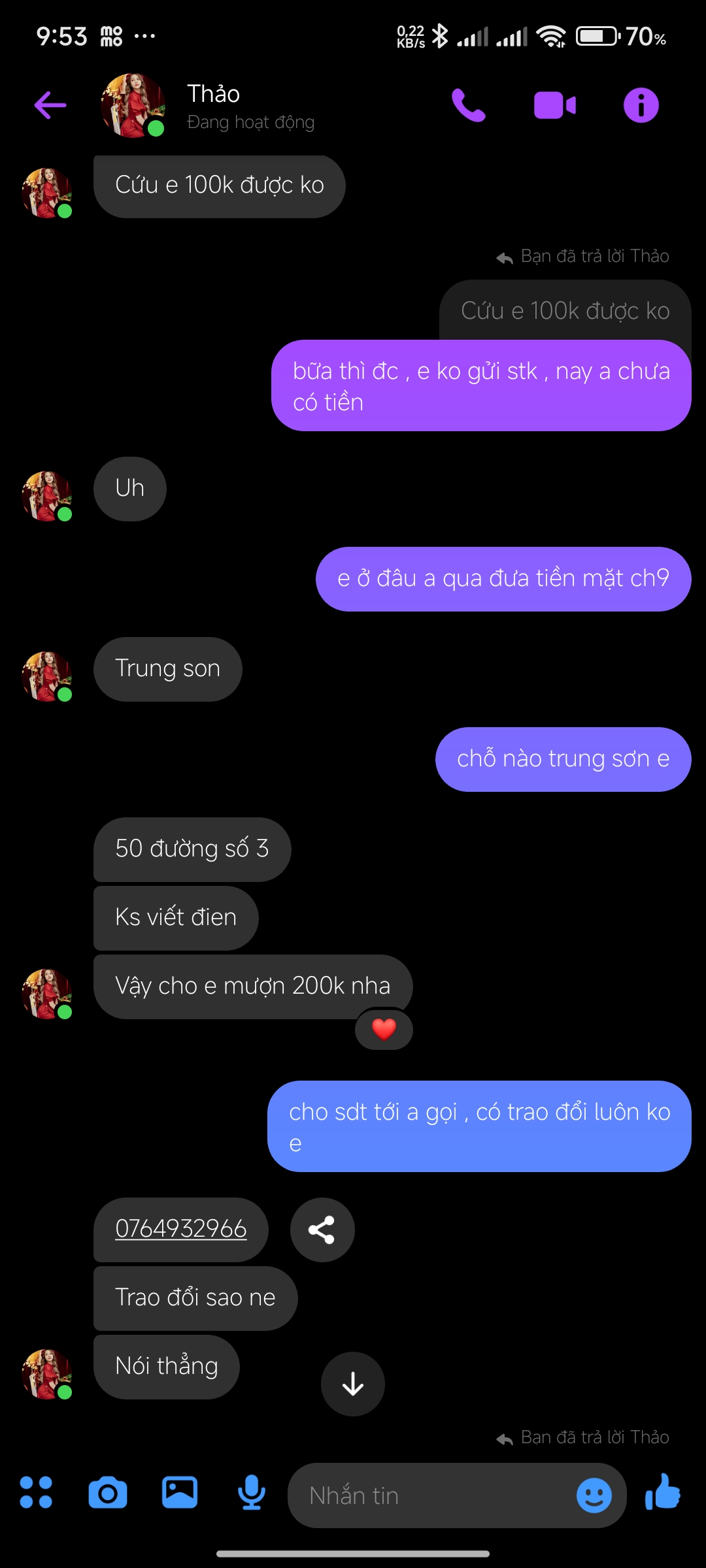Open the quoted reply 'Cứu e 100k được ko'
The height and width of the screenshot is (1568, 706).
pos(565,310)
